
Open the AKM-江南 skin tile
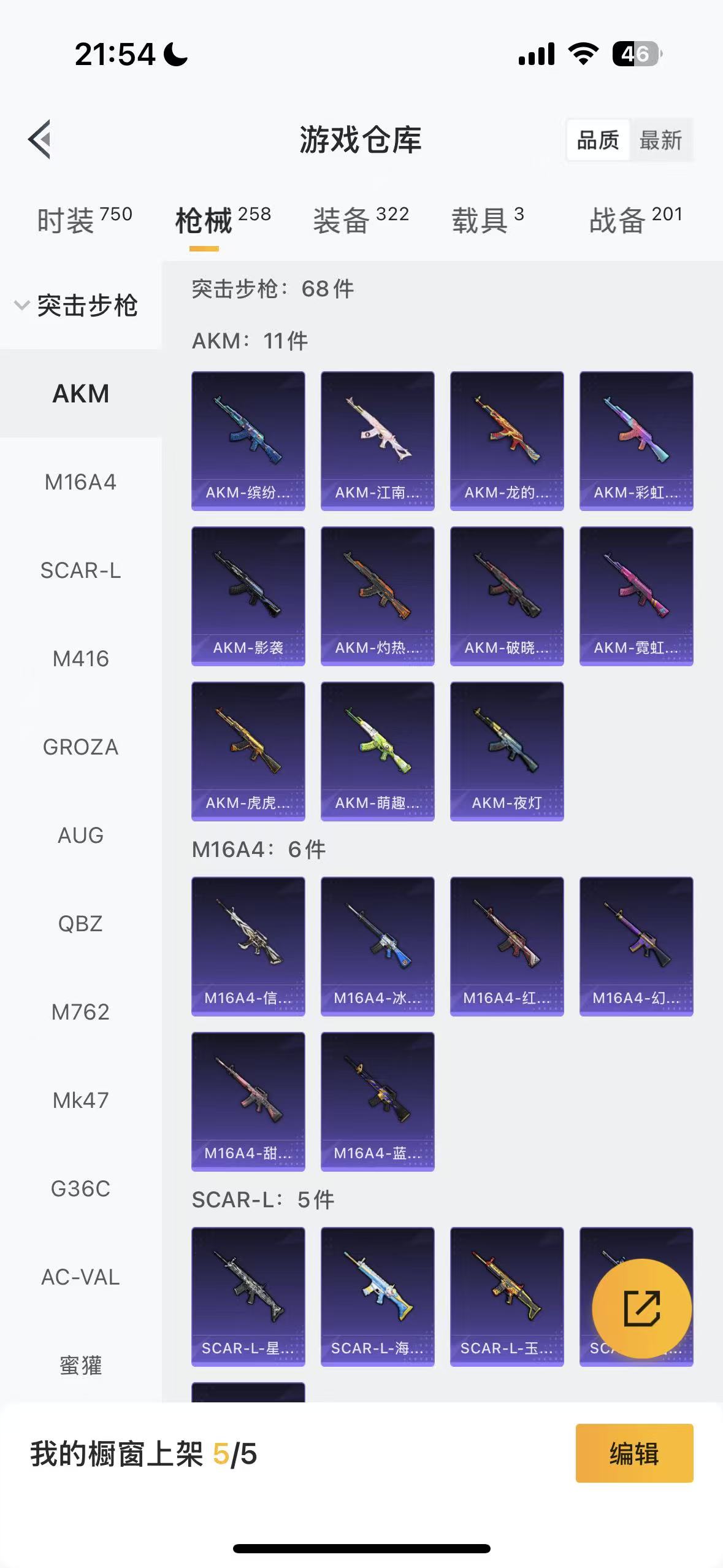377,440
